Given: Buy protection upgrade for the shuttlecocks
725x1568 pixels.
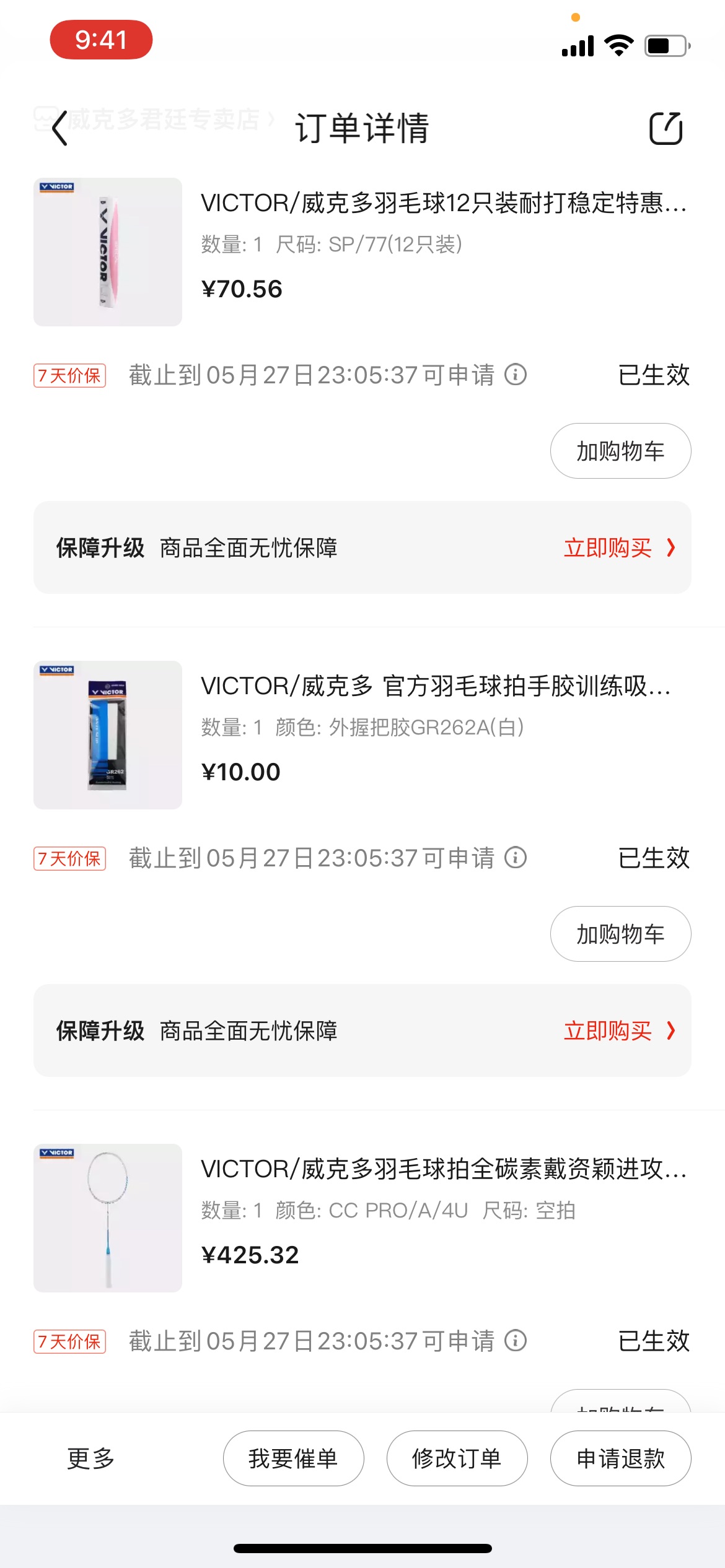Looking at the screenshot, I should point(618,548).
